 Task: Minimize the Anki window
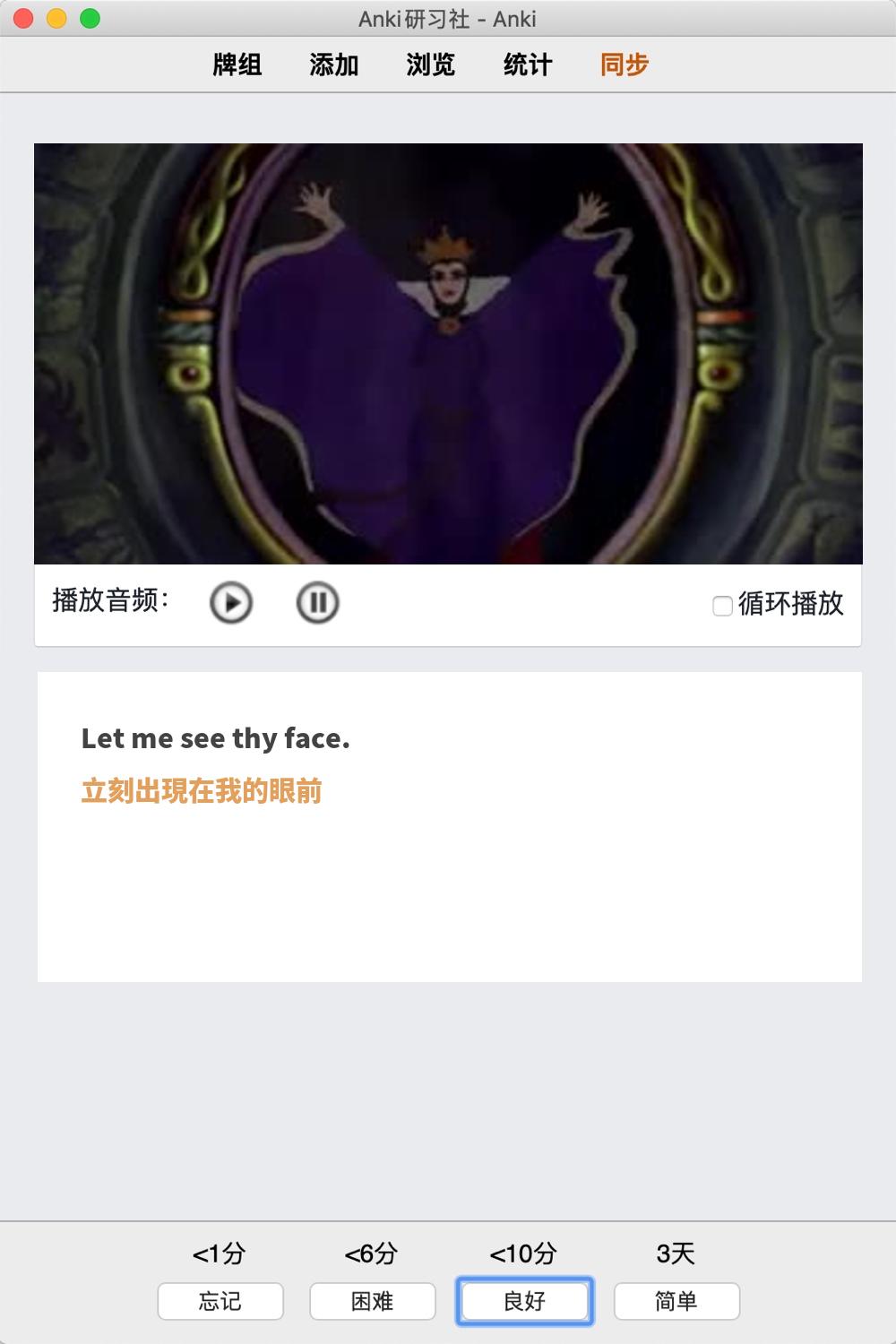tap(56, 18)
